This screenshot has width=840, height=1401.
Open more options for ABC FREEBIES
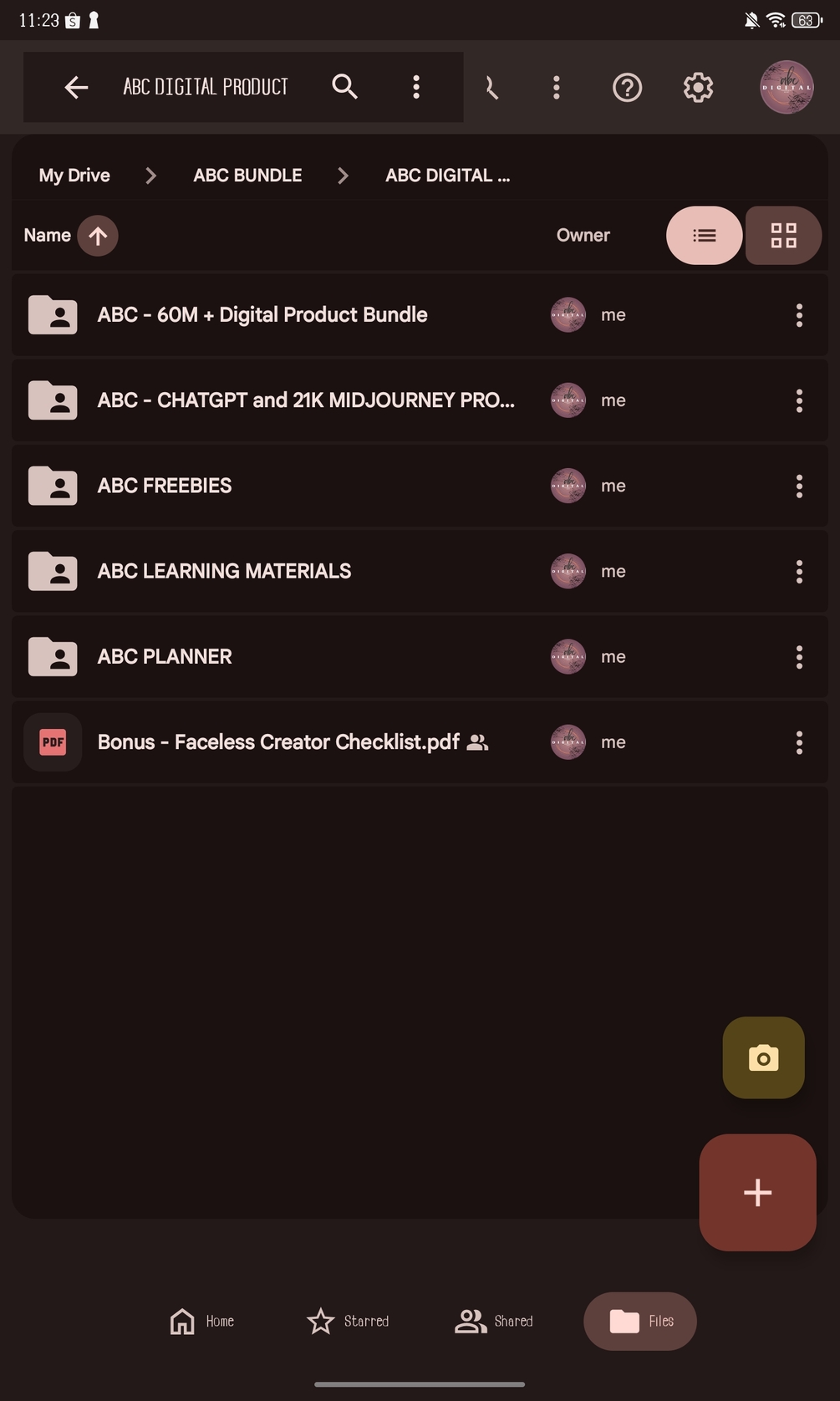click(799, 486)
